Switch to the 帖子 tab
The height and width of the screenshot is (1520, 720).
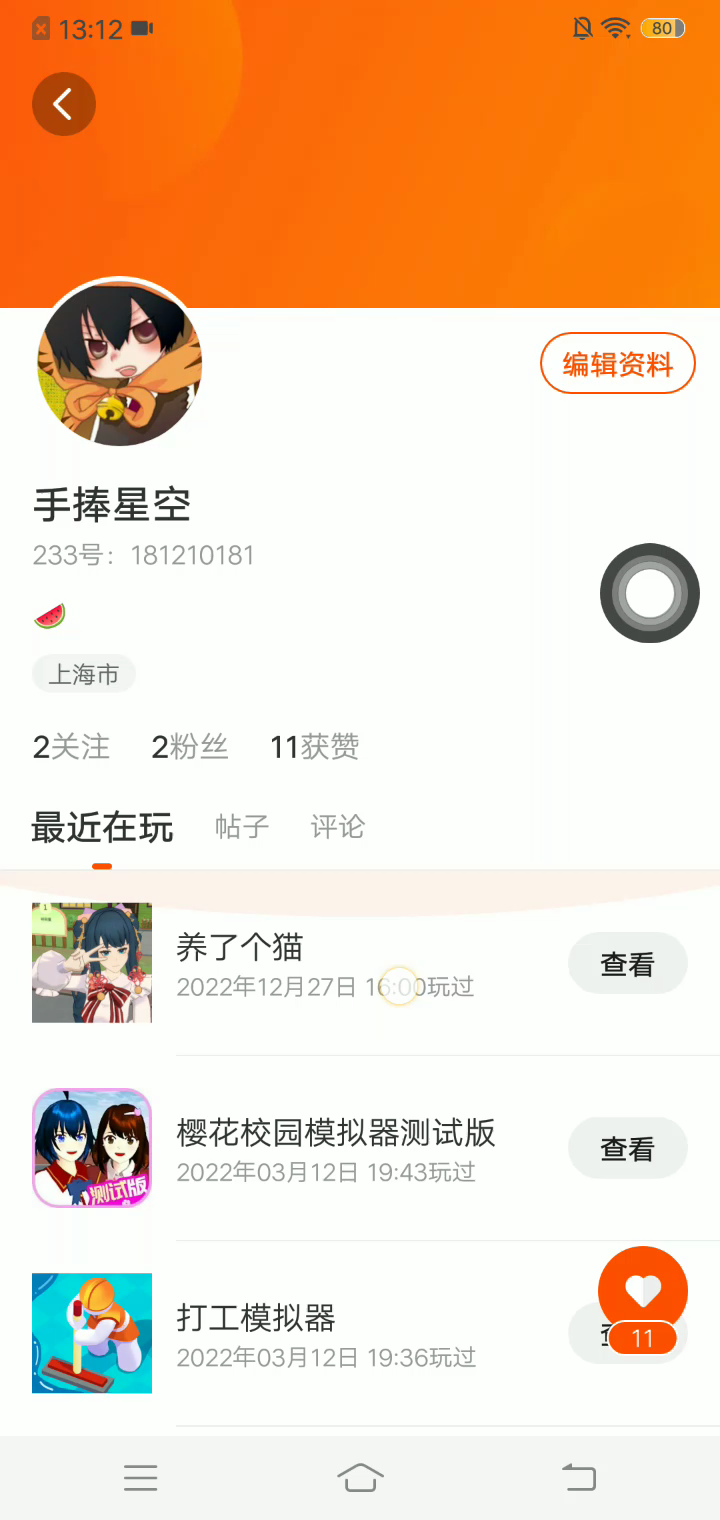click(242, 827)
